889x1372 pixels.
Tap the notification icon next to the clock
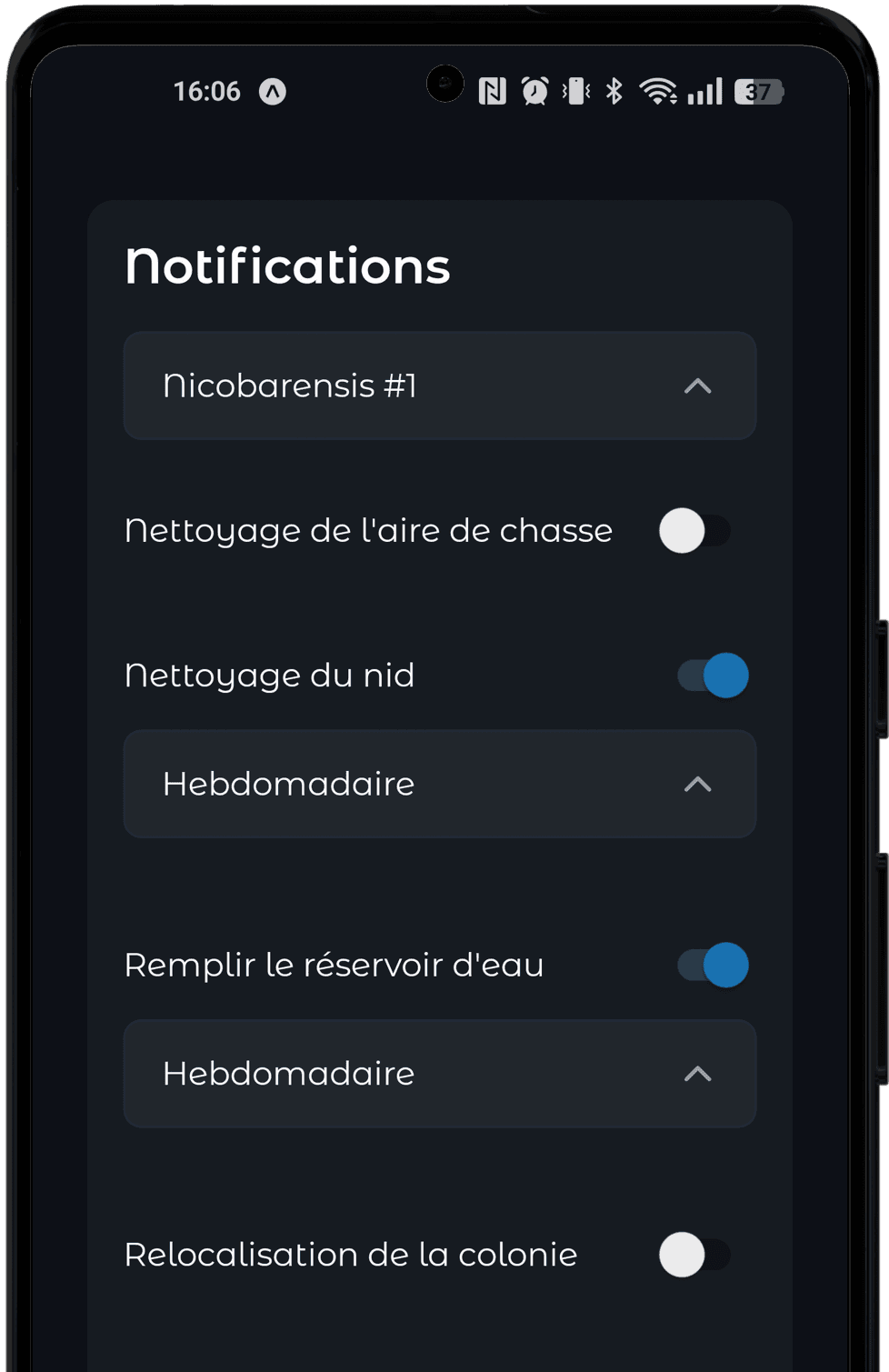click(272, 91)
